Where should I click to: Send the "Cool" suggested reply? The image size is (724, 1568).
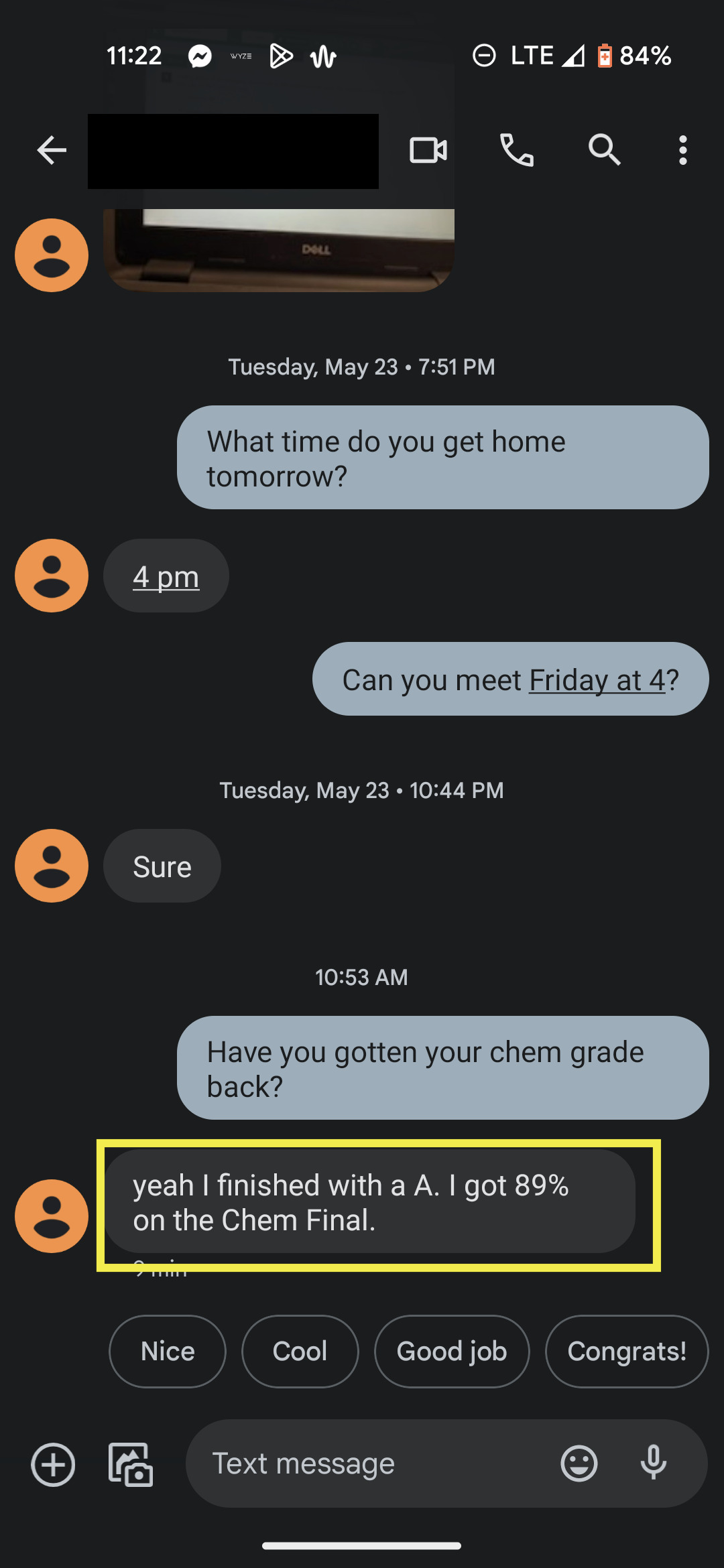click(x=300, y=1351)
